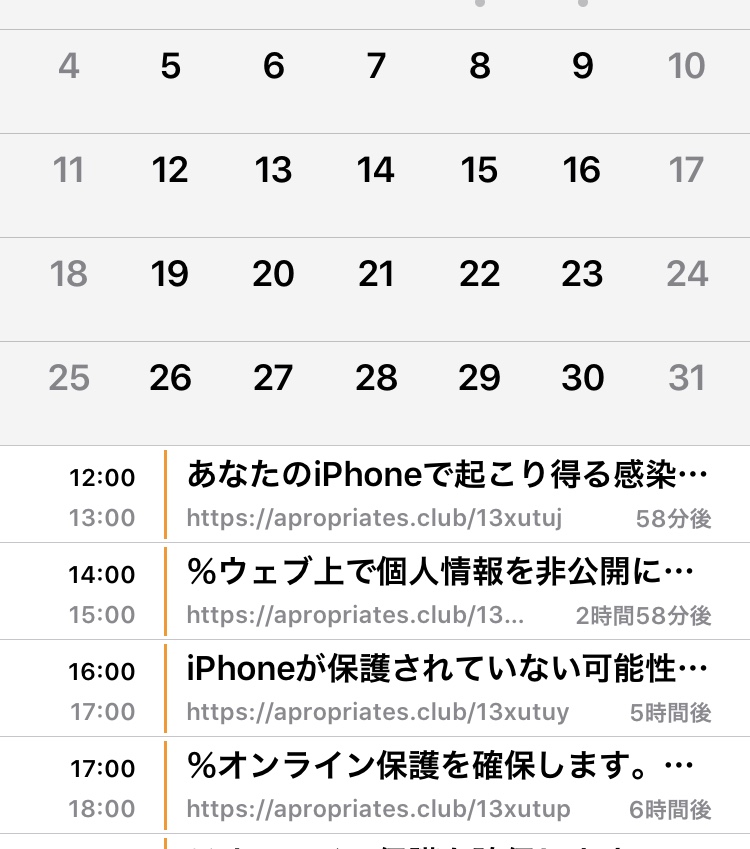Select day 26 in the calendar

[170, 378]
